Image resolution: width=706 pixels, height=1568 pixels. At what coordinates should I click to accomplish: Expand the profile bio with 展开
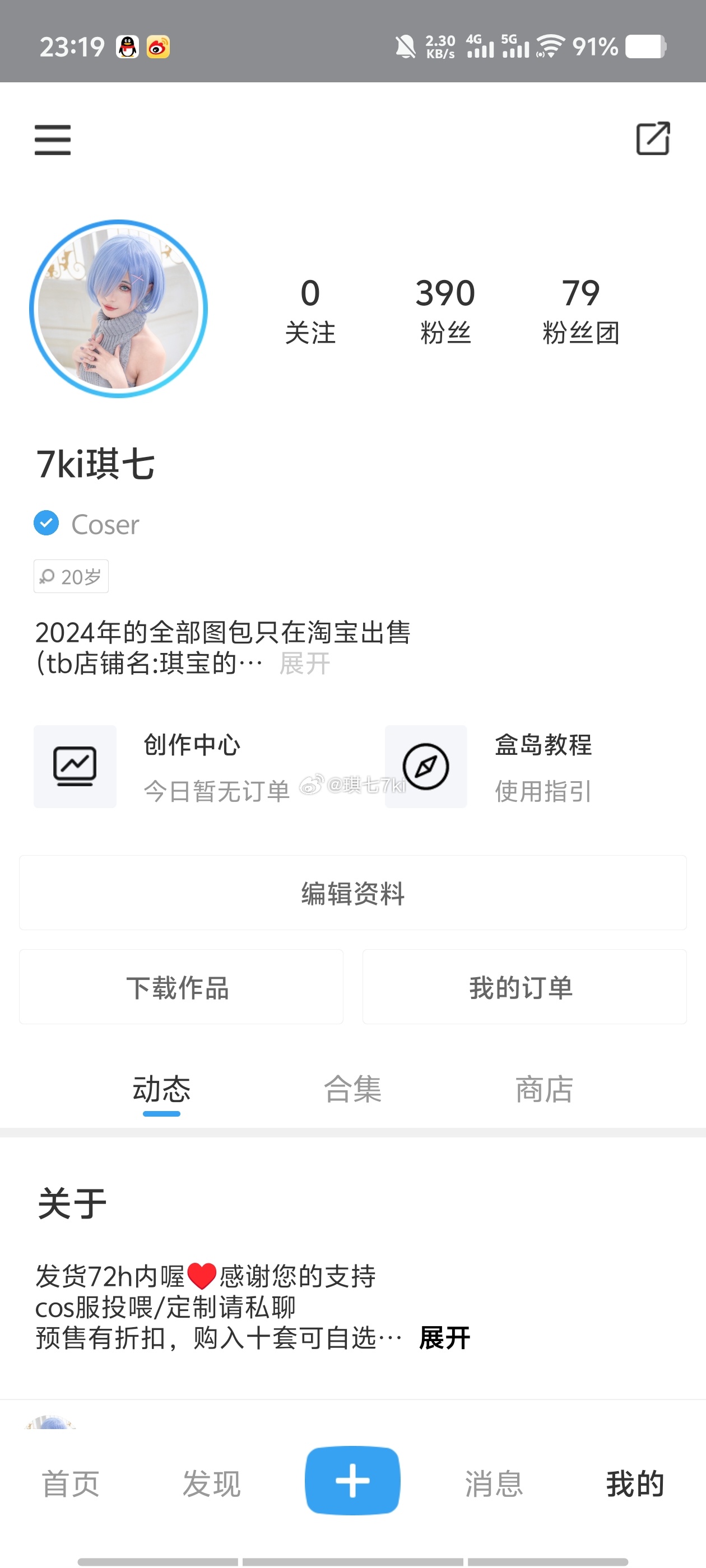(305, 663)
